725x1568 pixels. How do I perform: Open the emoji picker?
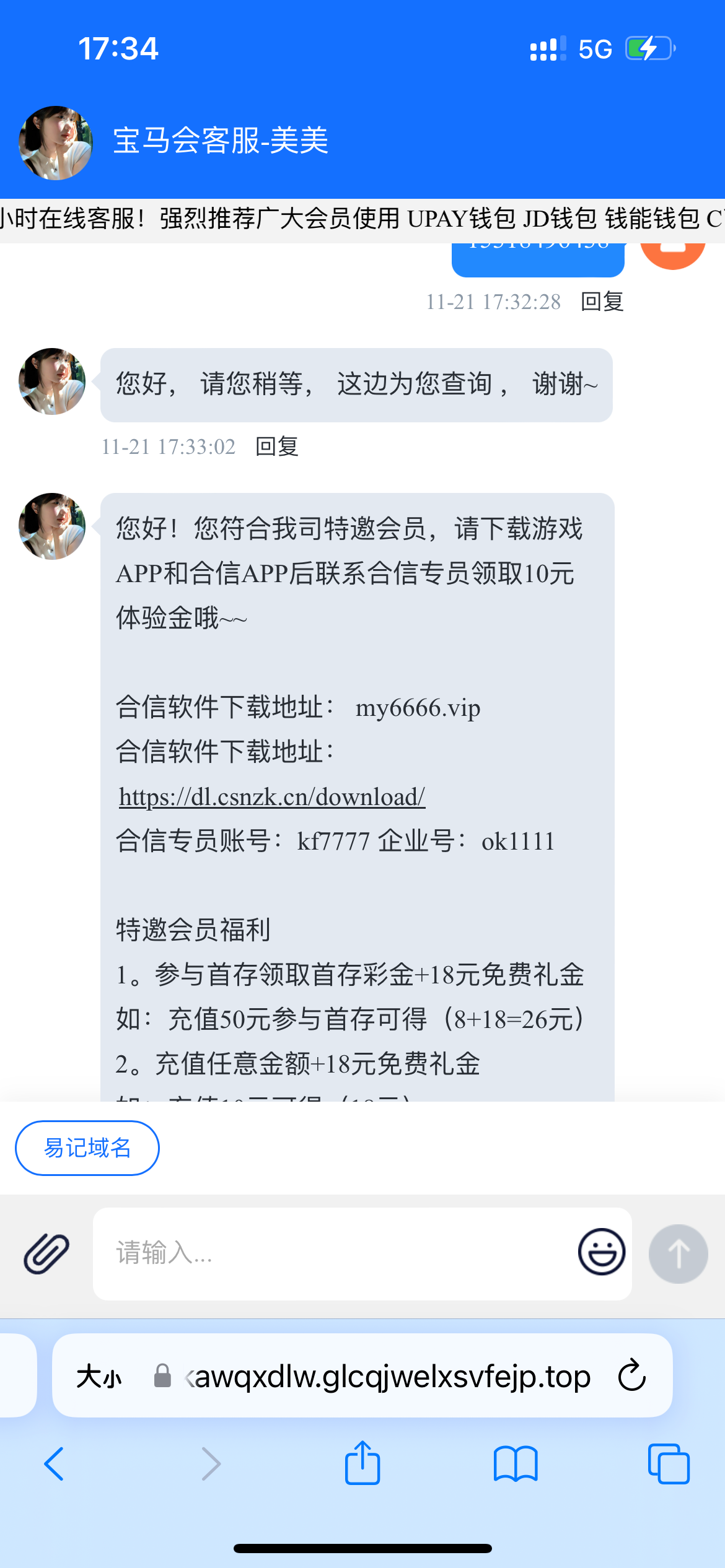601,1252
